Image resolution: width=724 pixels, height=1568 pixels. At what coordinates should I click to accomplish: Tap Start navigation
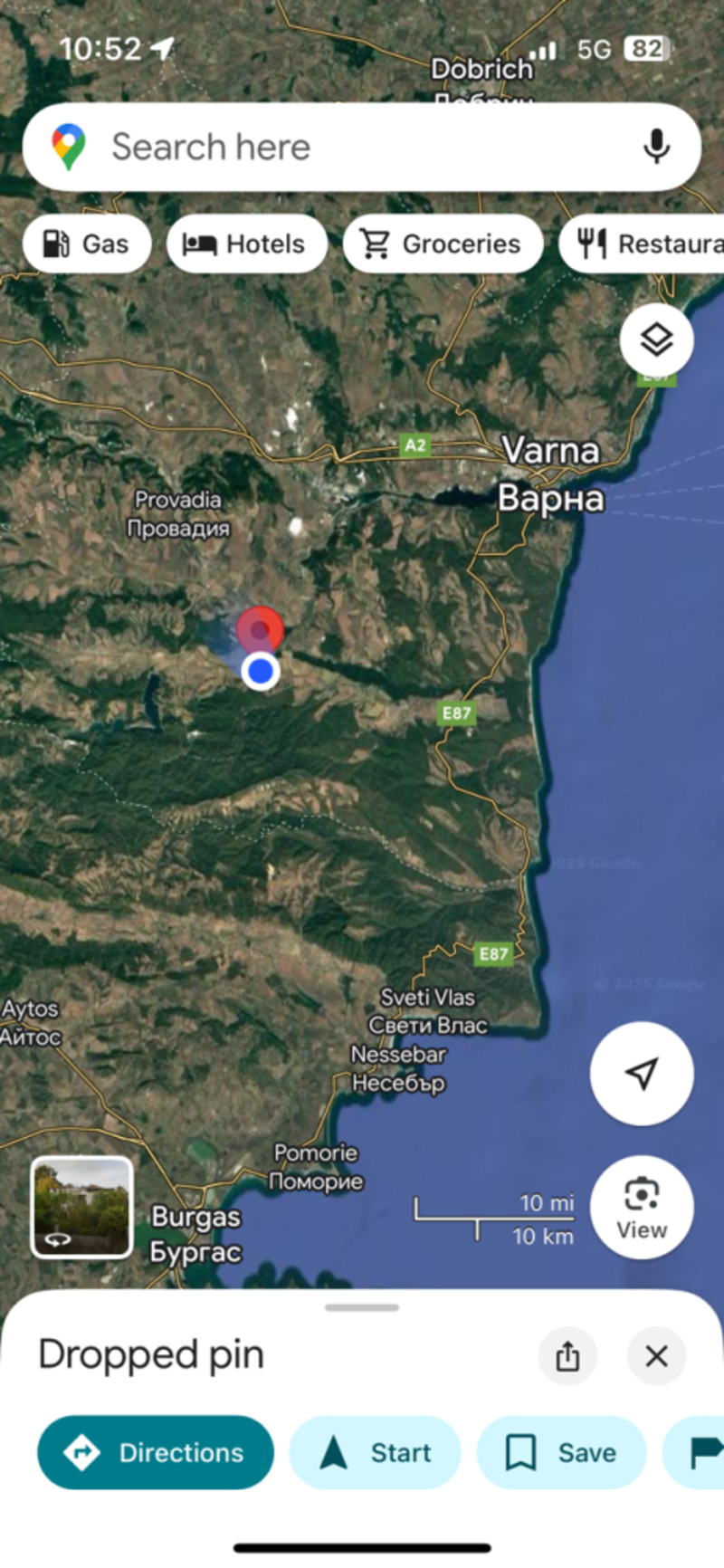tap(375, 1452)
